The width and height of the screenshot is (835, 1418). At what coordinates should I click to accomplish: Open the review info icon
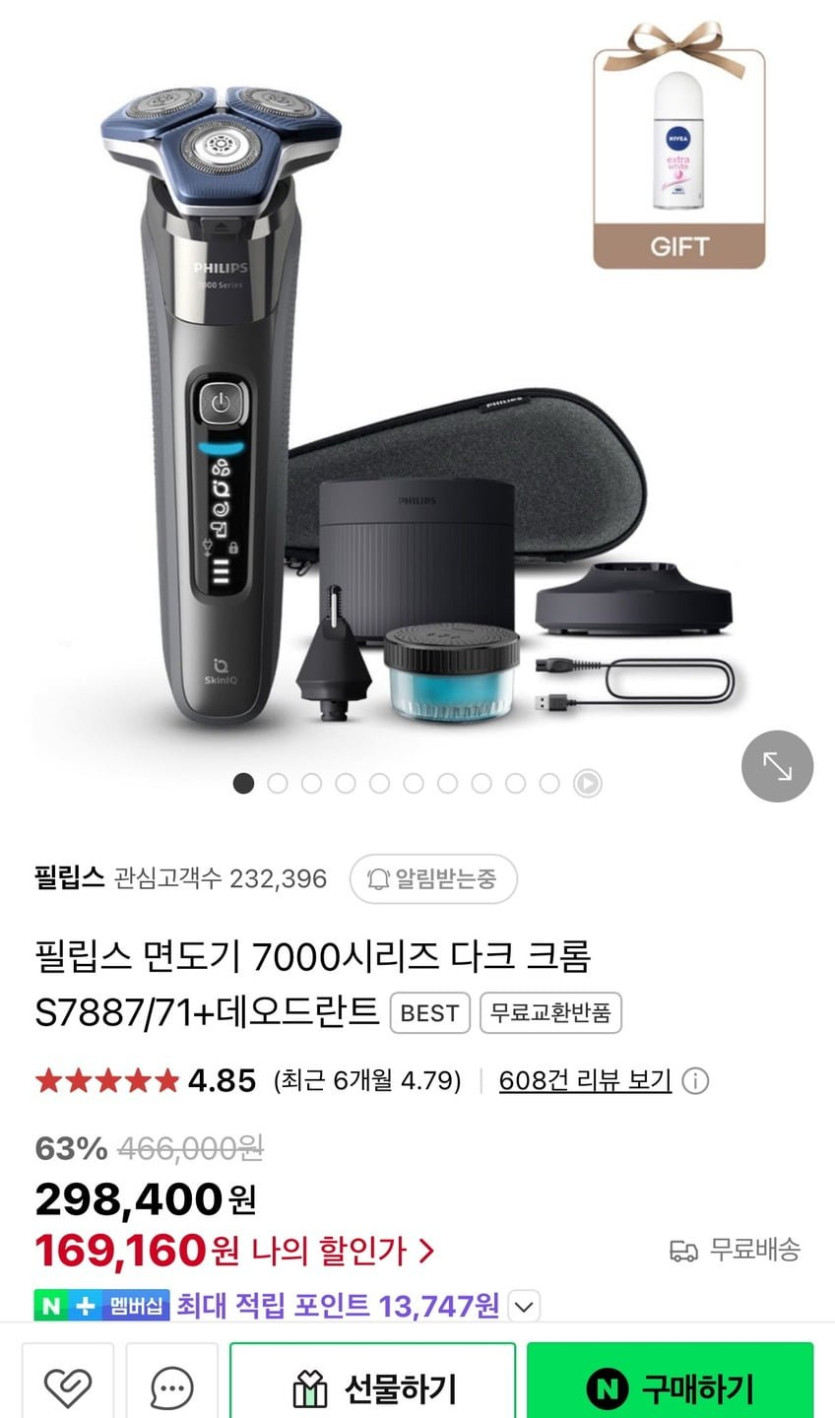[x=695, y=1081]
